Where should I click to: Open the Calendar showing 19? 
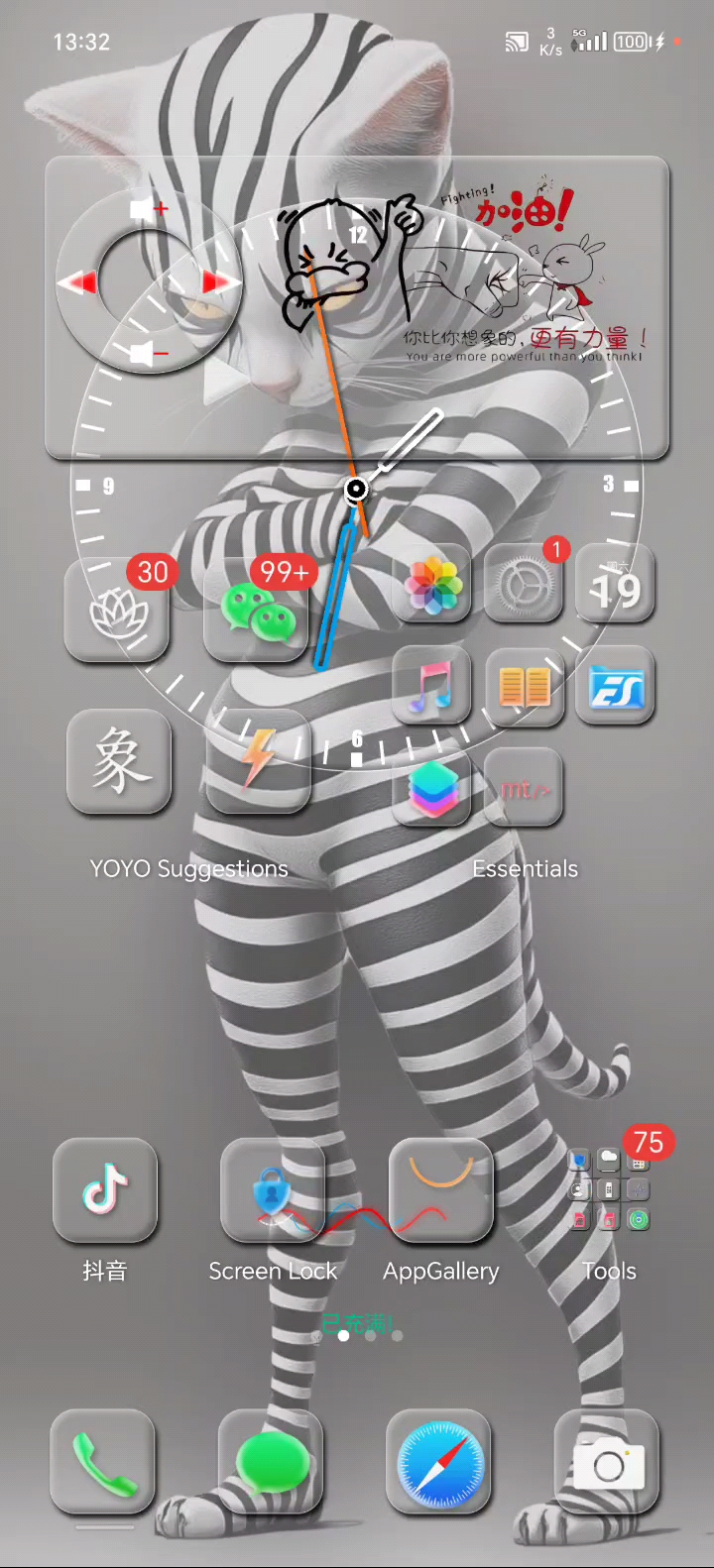(615, 585)
